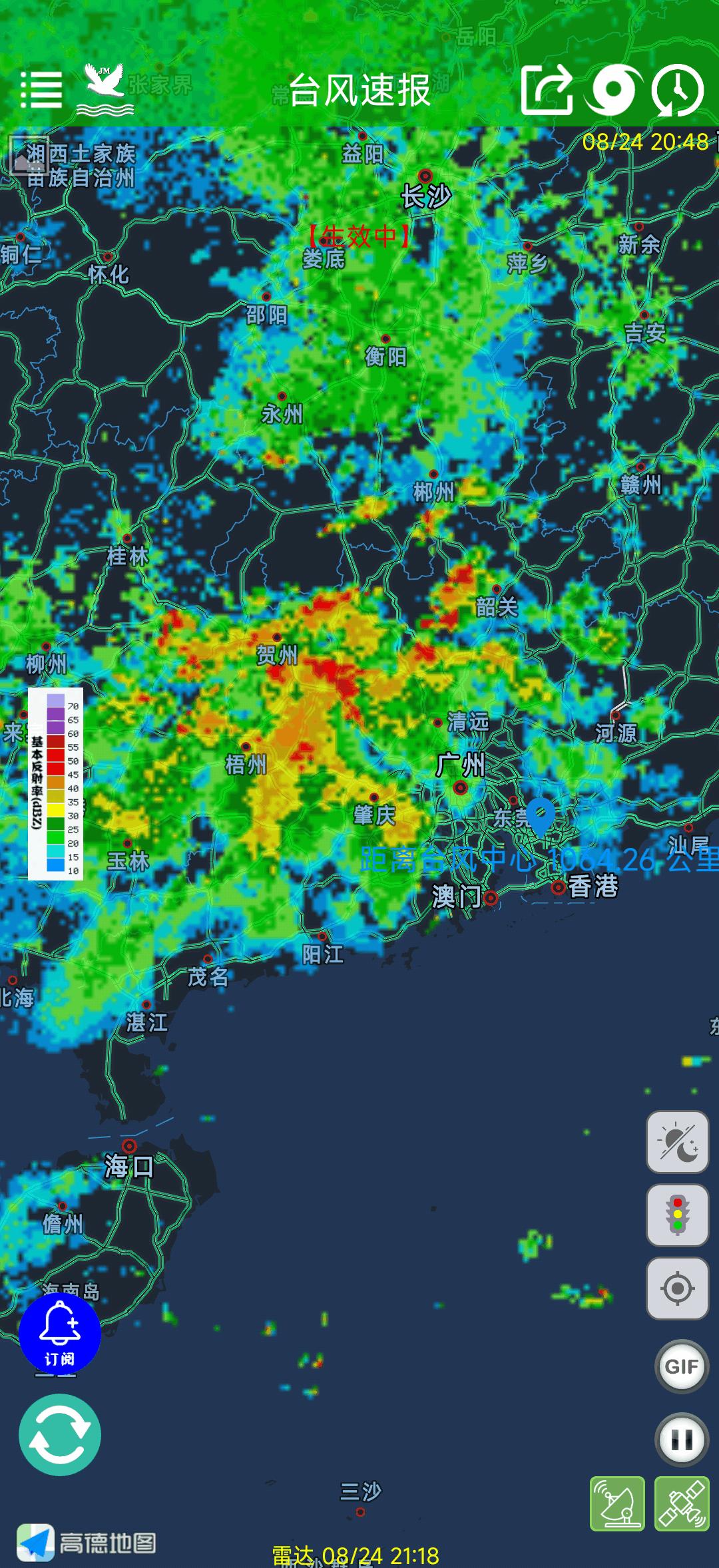Viewport: 719px width, 1568px height.
Task: Share the radar map
Action: [547, 90]
